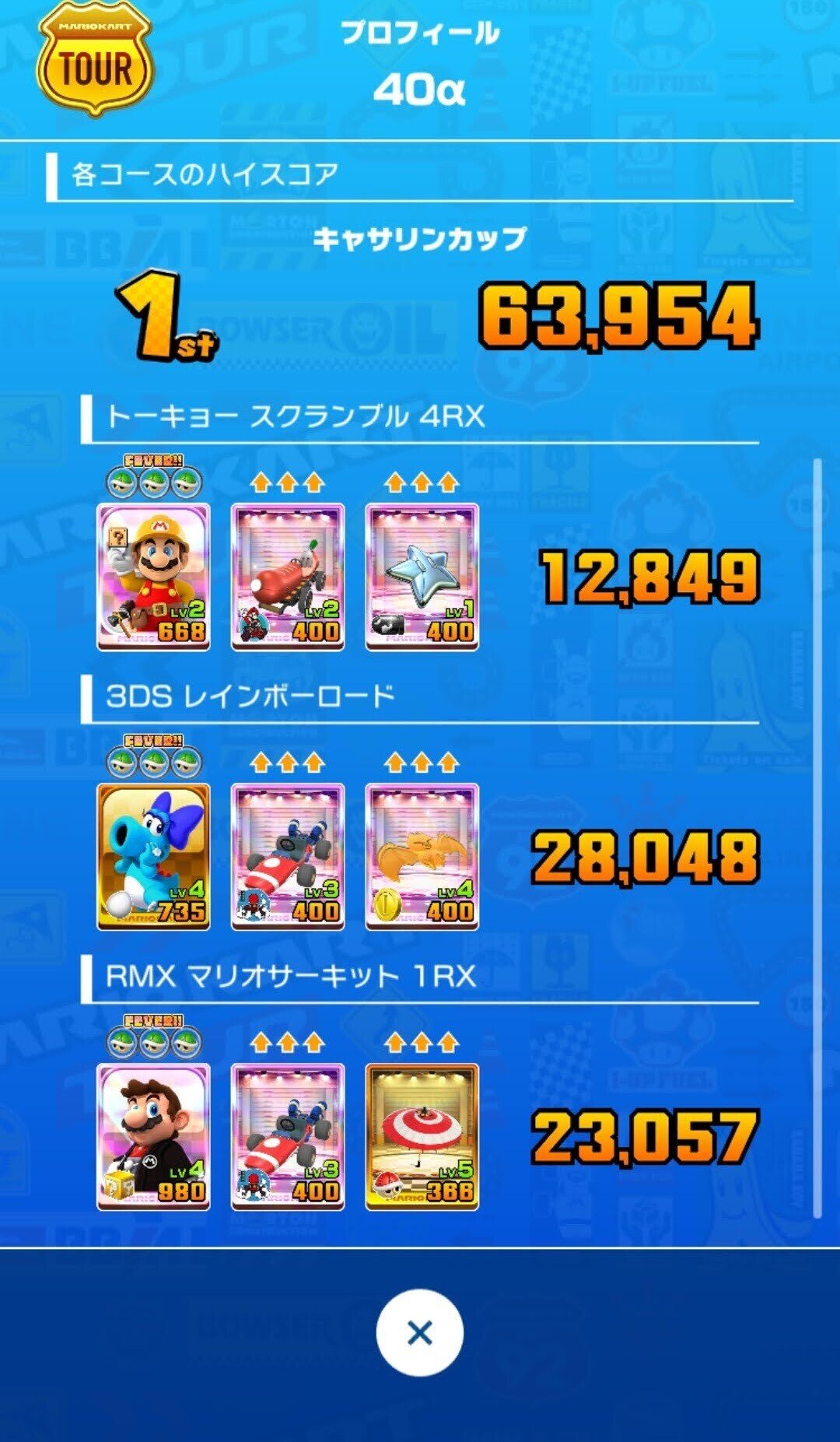This screenshot has width=840, height=1442.
Task: Open the tuxedo Mario driver card
Action: 153,1136
